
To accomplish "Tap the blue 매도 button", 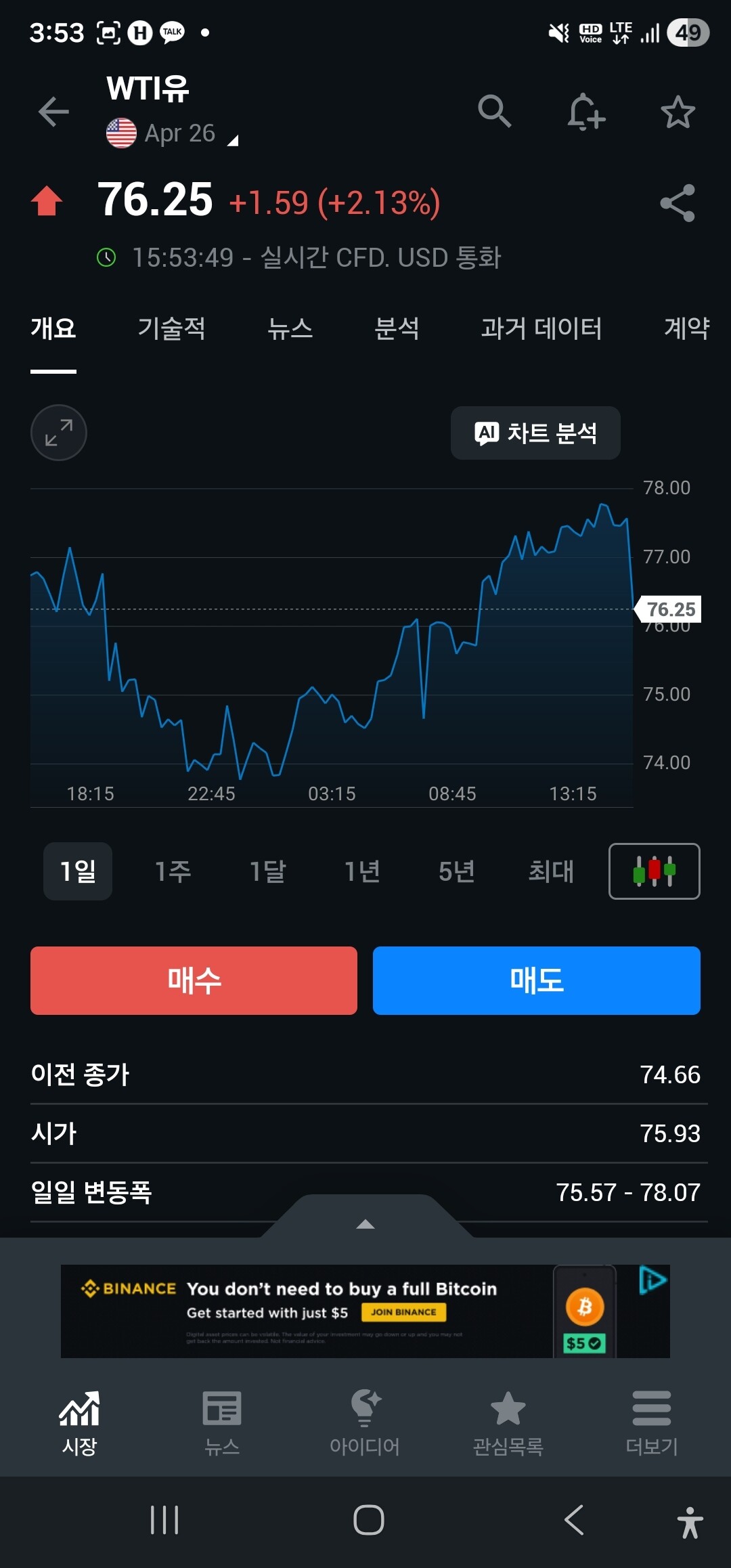I will (536, 980).
